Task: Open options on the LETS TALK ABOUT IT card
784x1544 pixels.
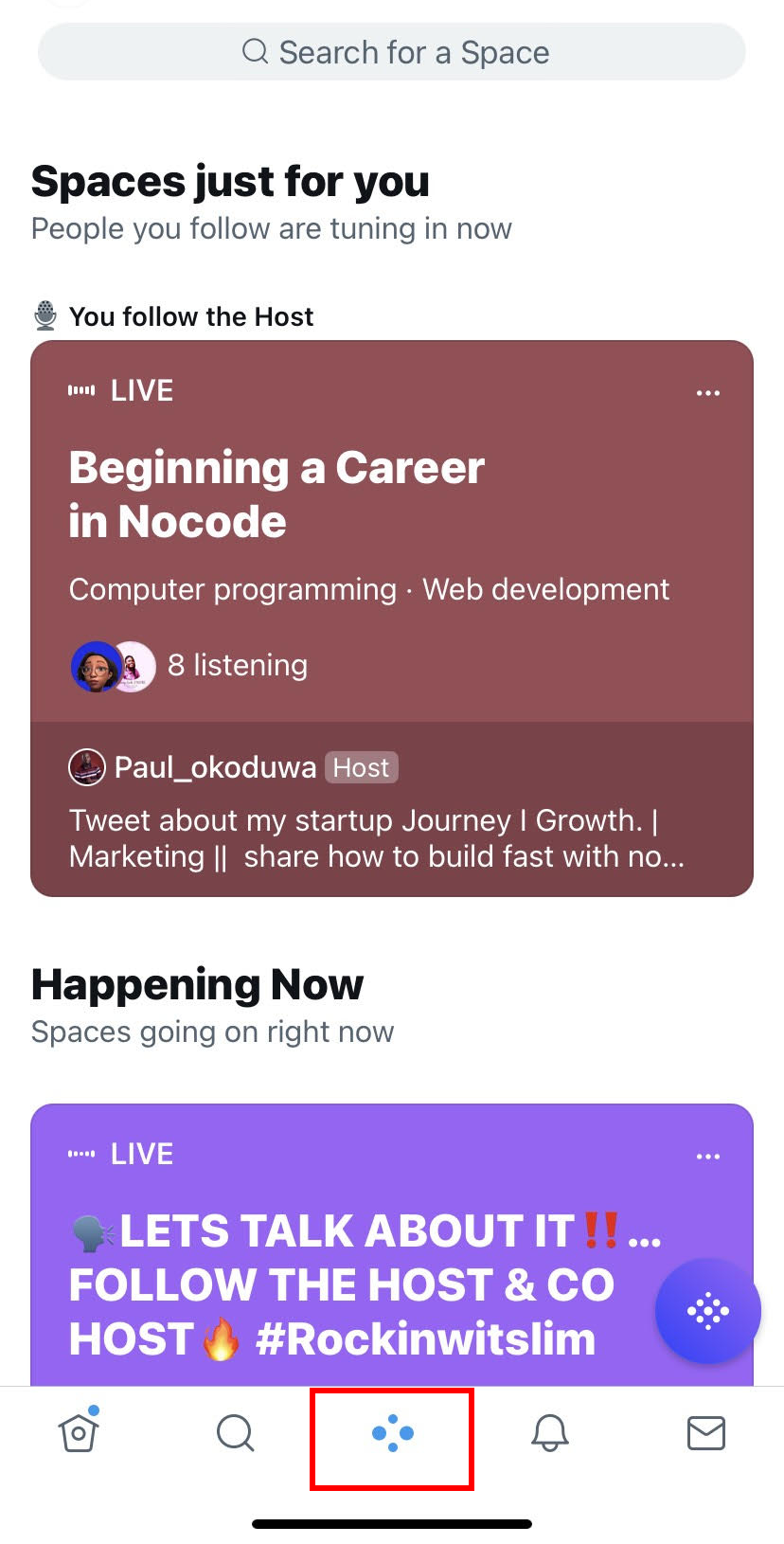Action: 707,1156
